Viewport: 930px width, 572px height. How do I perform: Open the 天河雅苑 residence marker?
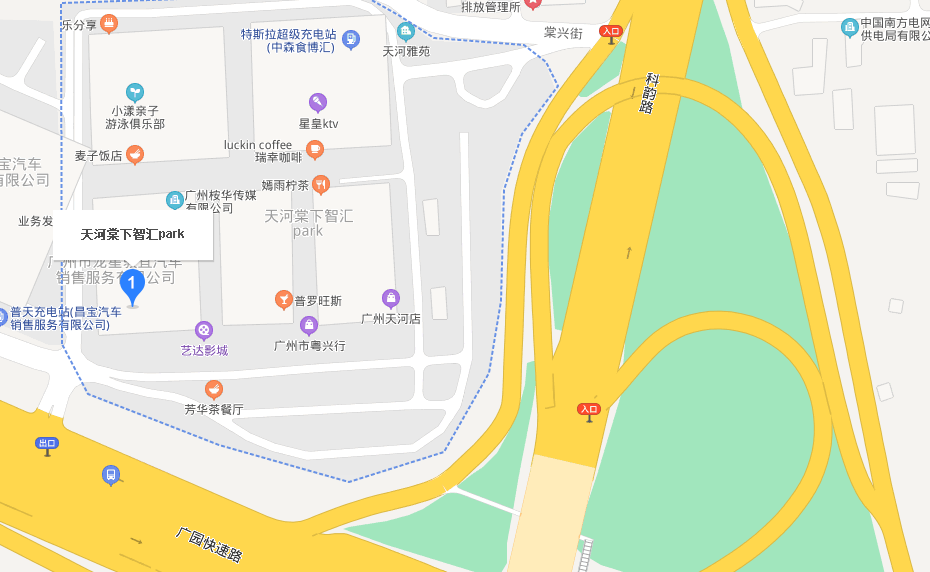406,31
